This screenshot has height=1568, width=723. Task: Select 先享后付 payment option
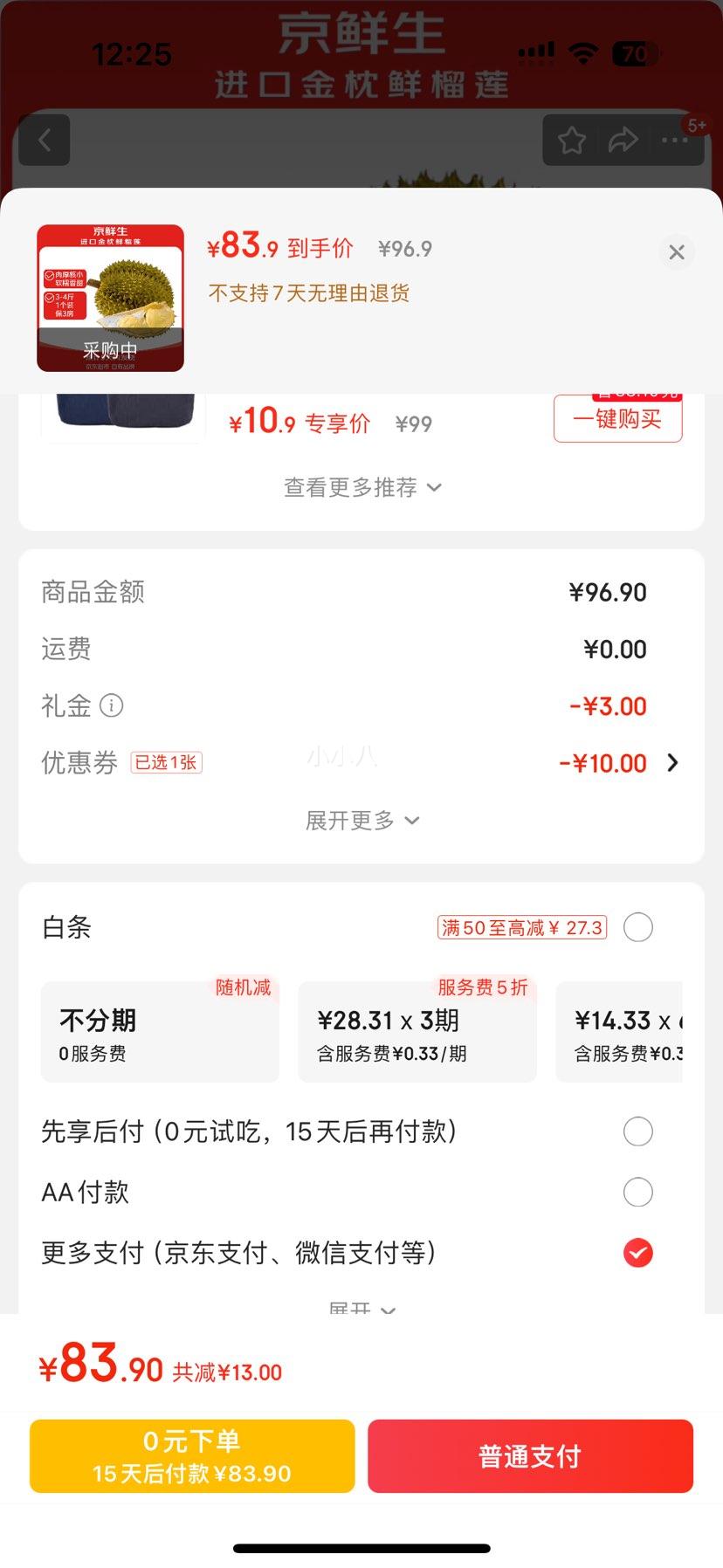click(637, 1131)
